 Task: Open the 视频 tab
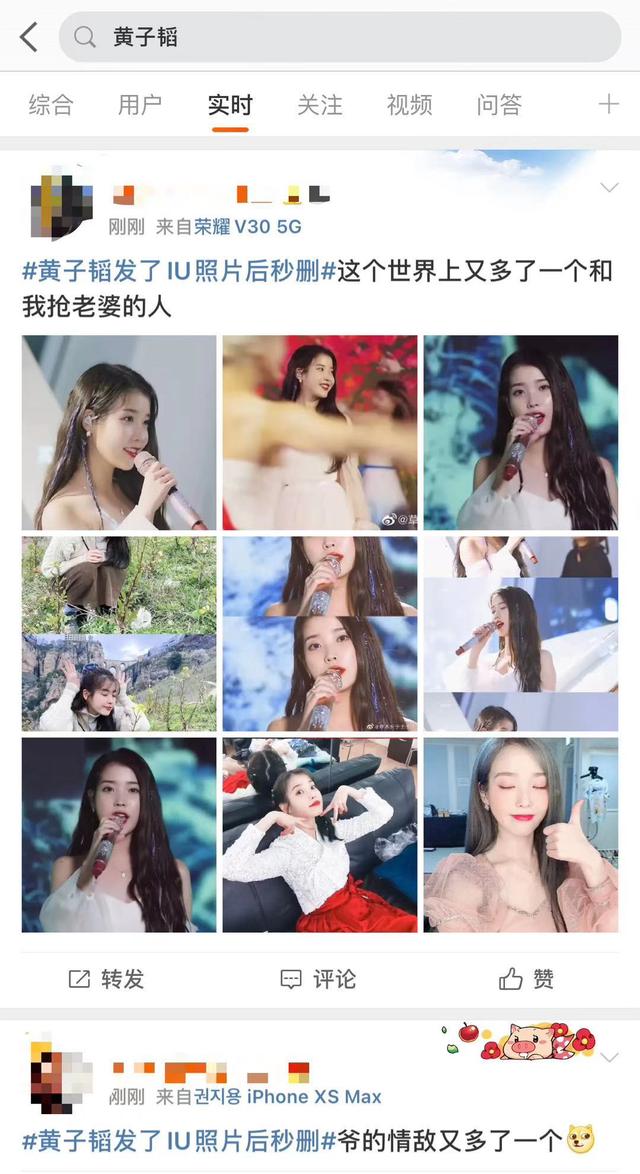point(409,105)
